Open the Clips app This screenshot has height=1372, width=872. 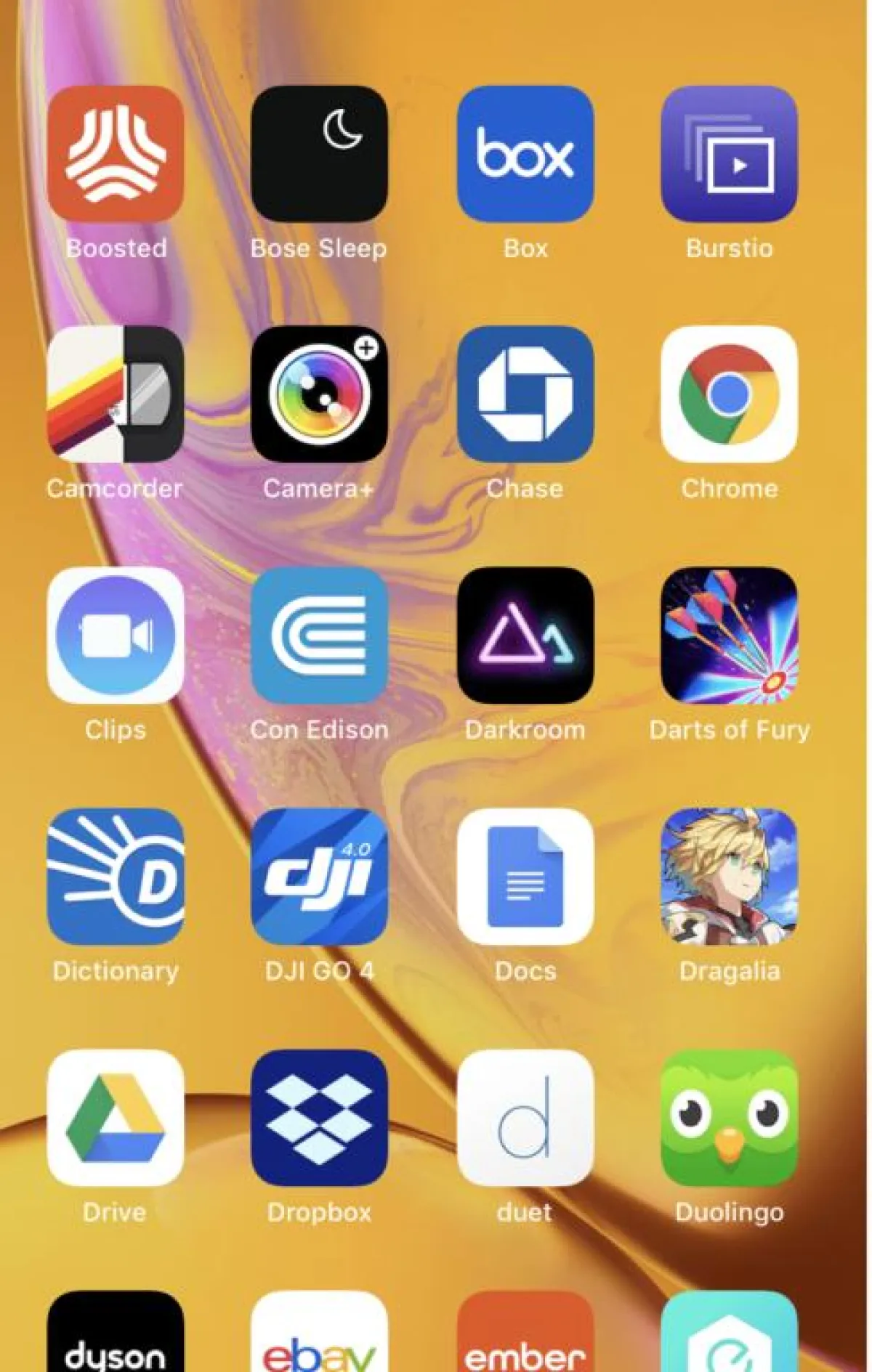point(116,636)
